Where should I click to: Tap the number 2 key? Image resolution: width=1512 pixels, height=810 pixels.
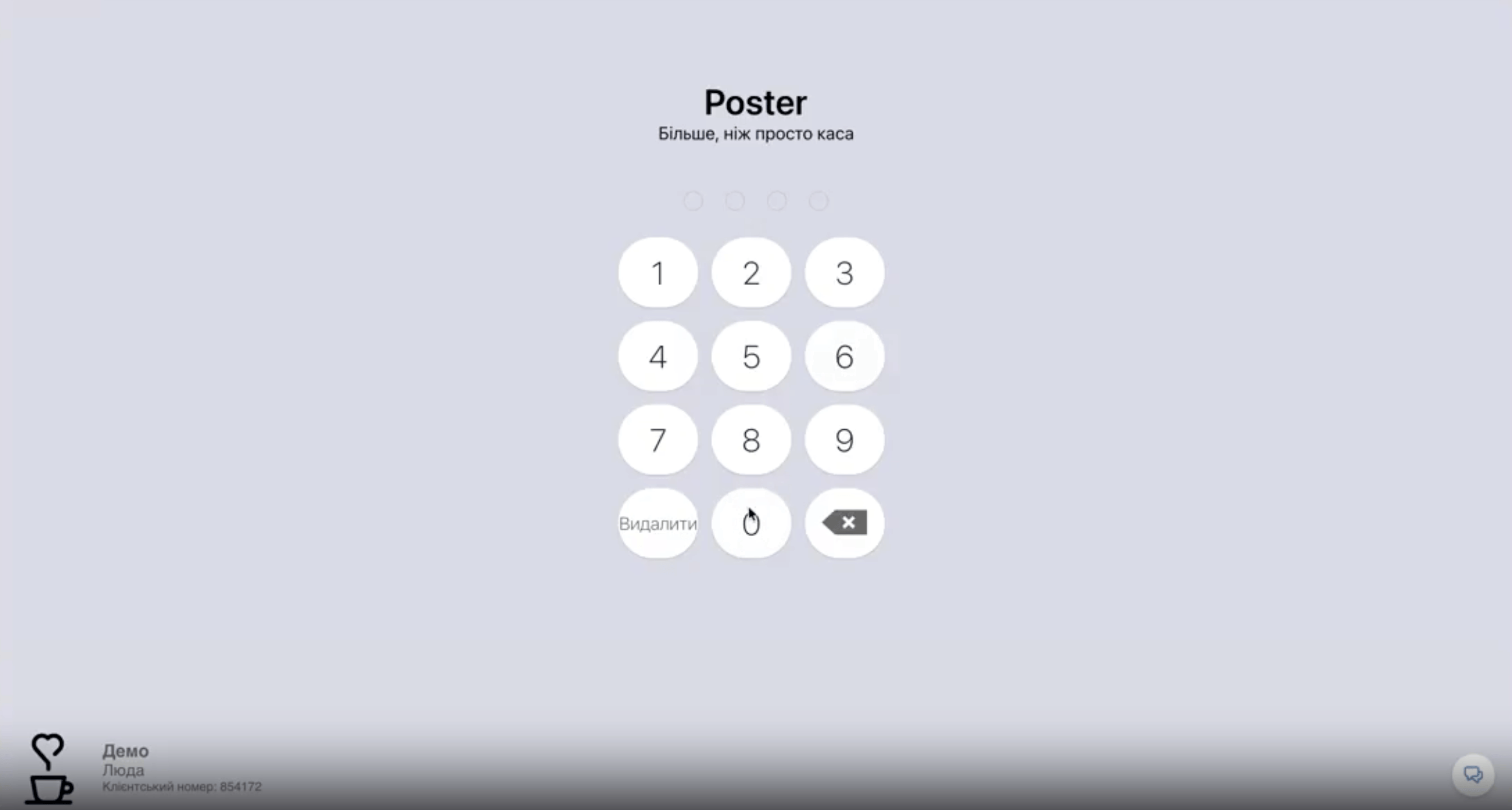point(751,273)
